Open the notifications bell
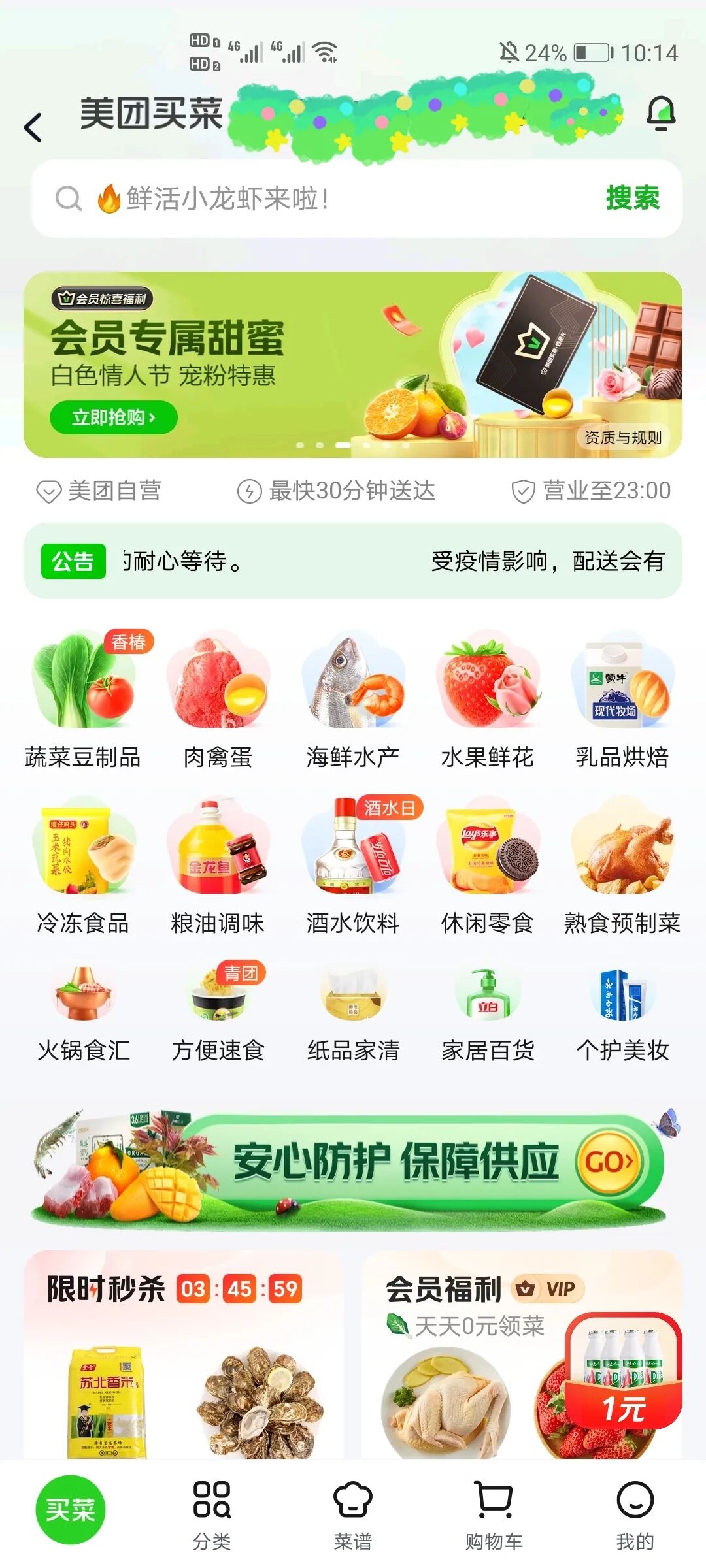The width and height of the screenshot is (706, 1568). point(660,114)
